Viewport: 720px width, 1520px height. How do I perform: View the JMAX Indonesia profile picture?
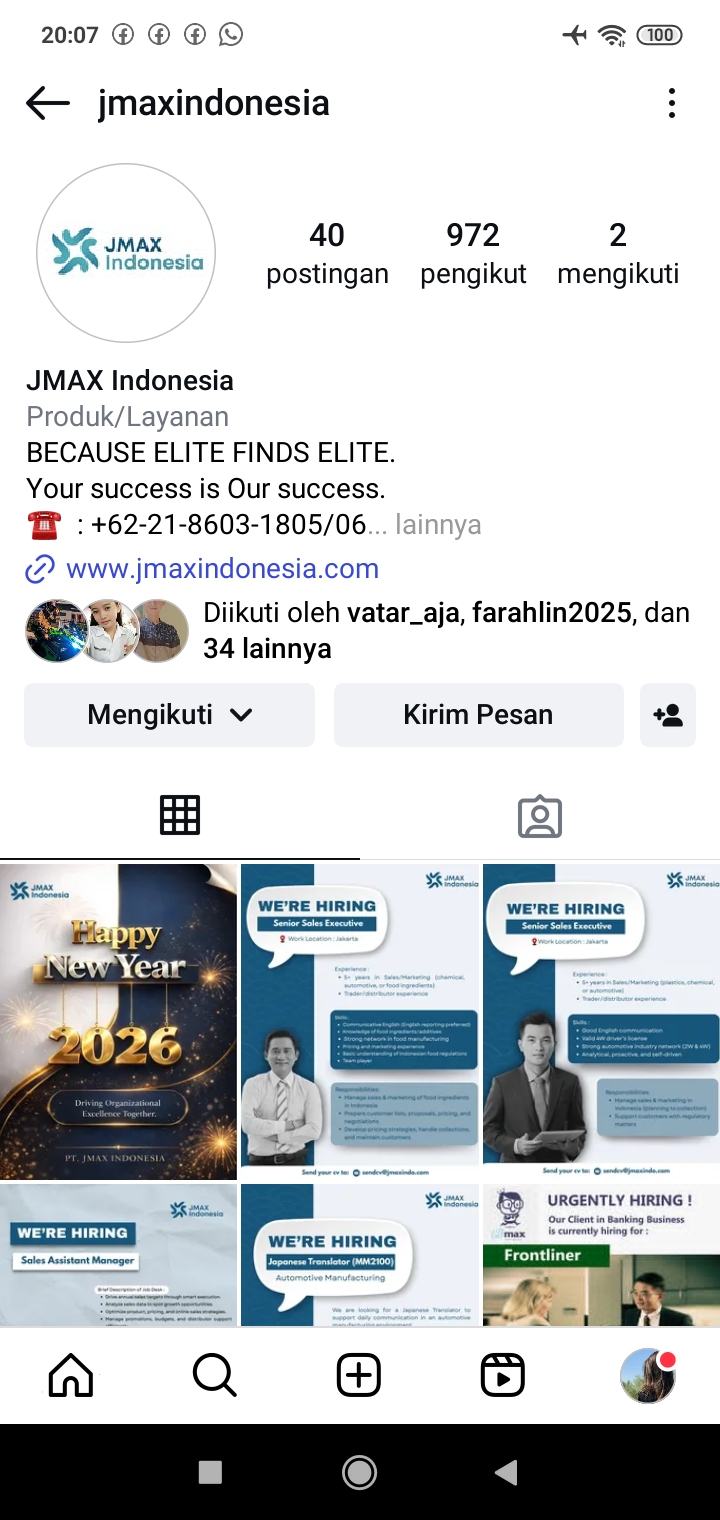click(x=126, y=253)
